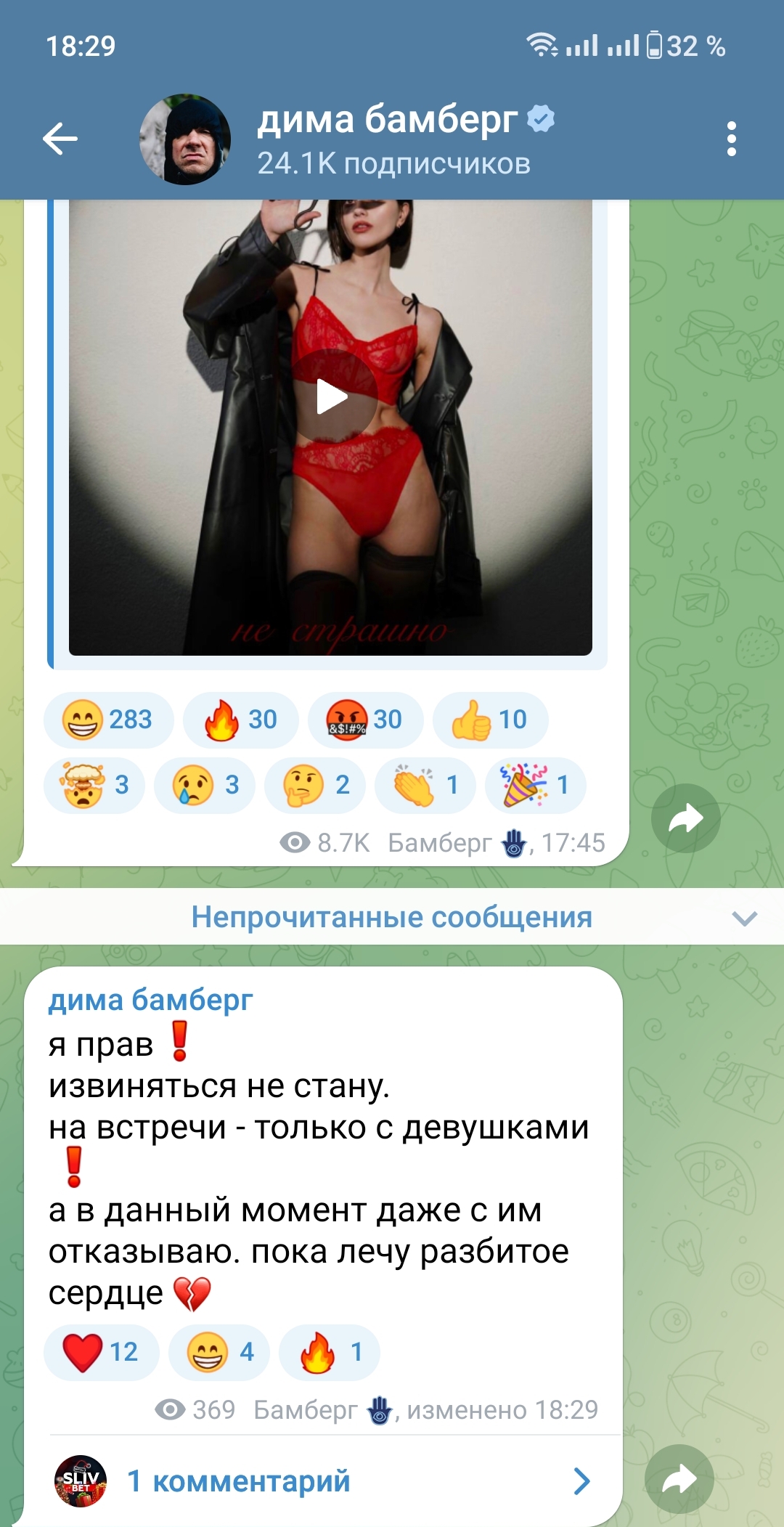Viewport: 784px width, 1527px height.
Task: Add the party popper reaction
Action: [x=536, y=785]
